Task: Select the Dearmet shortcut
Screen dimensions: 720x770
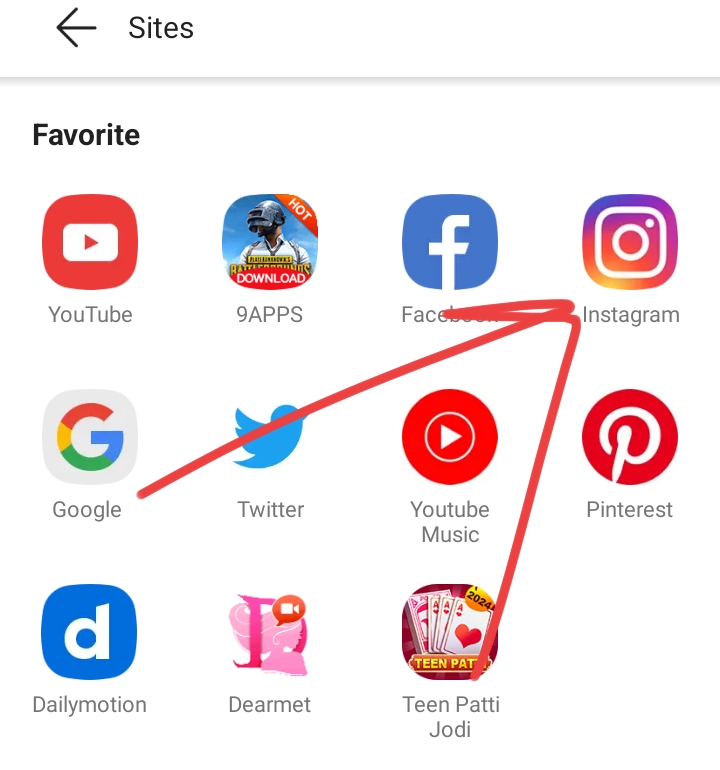Action: click(x=270, y=632)
